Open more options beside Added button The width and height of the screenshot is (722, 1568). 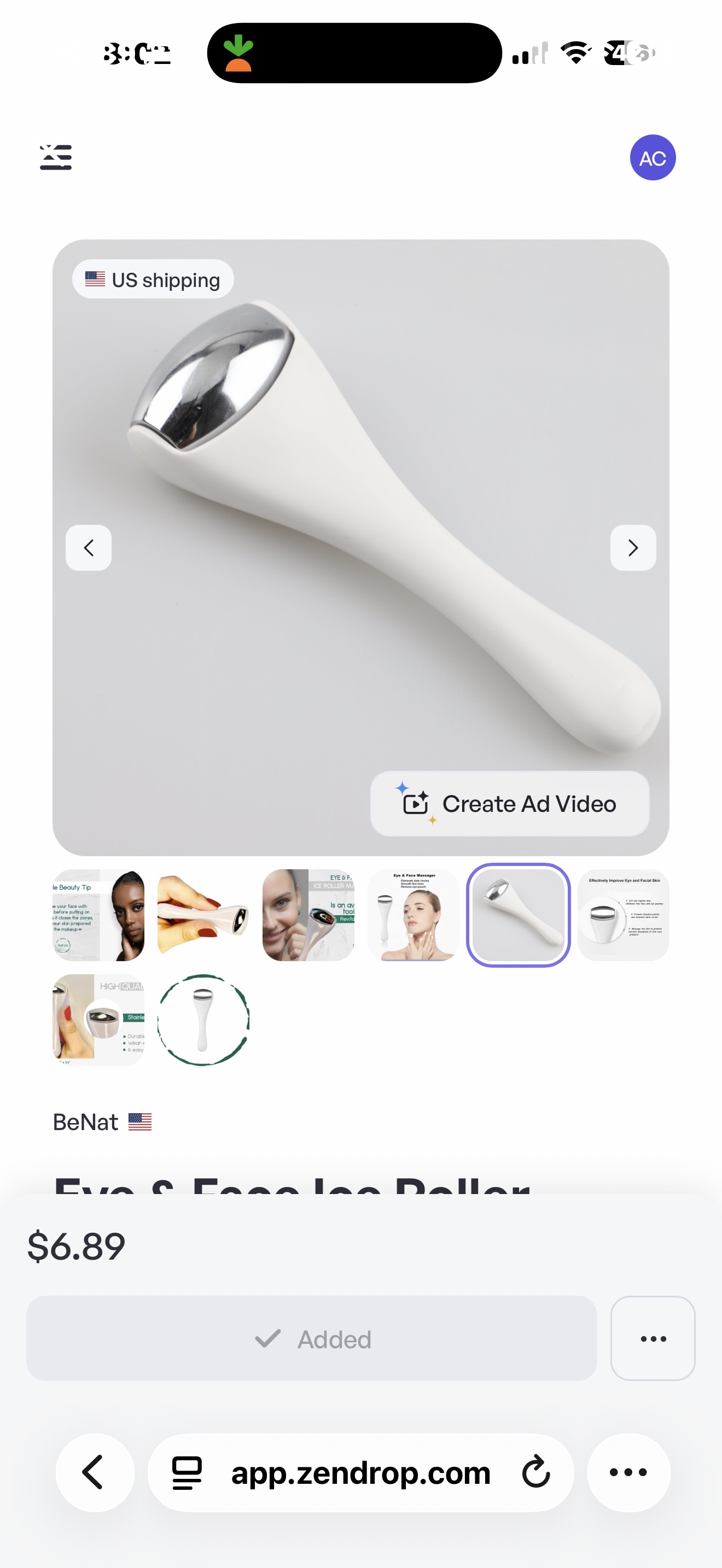653,1338
